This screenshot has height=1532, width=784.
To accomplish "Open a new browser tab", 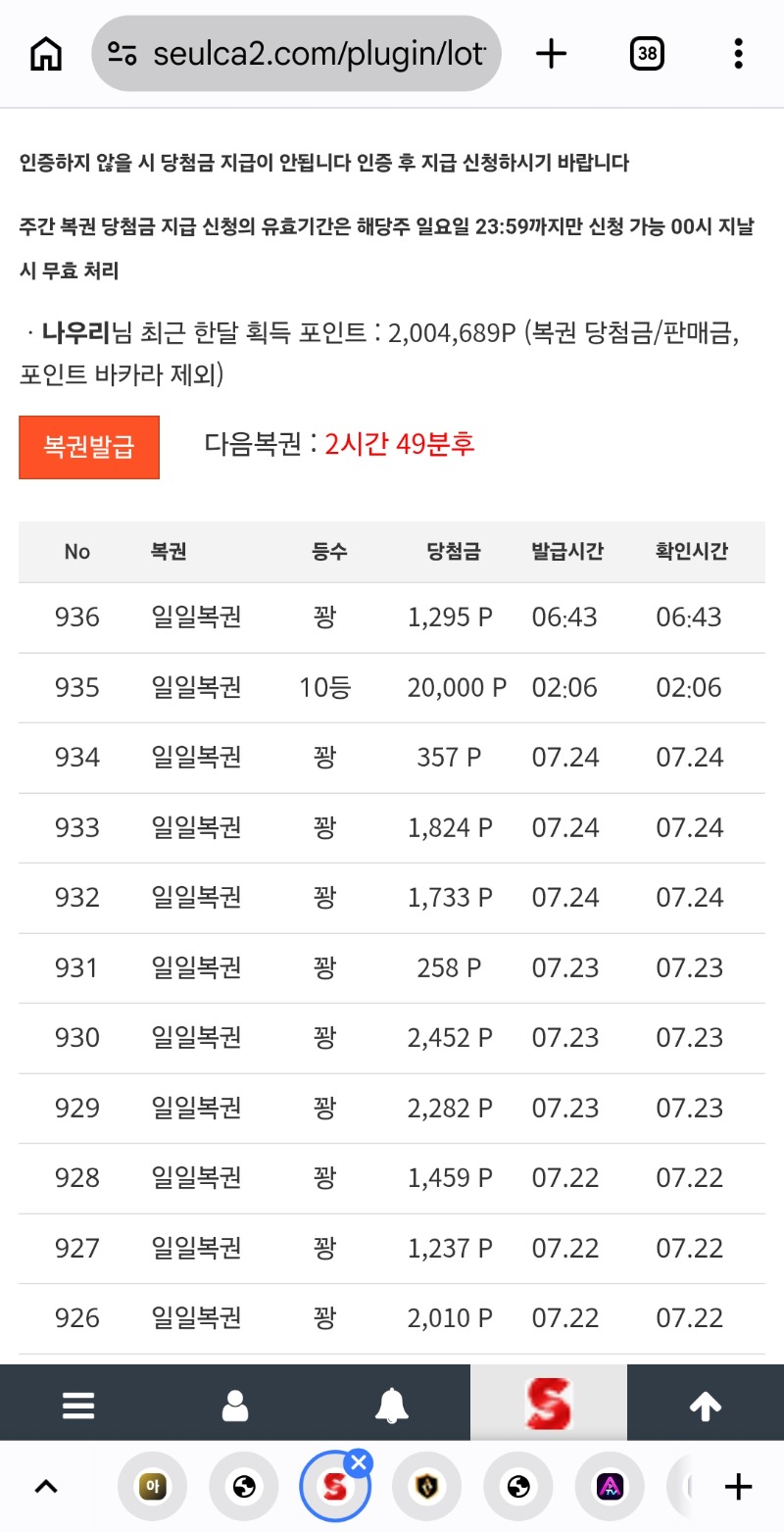I will (552, 54).
